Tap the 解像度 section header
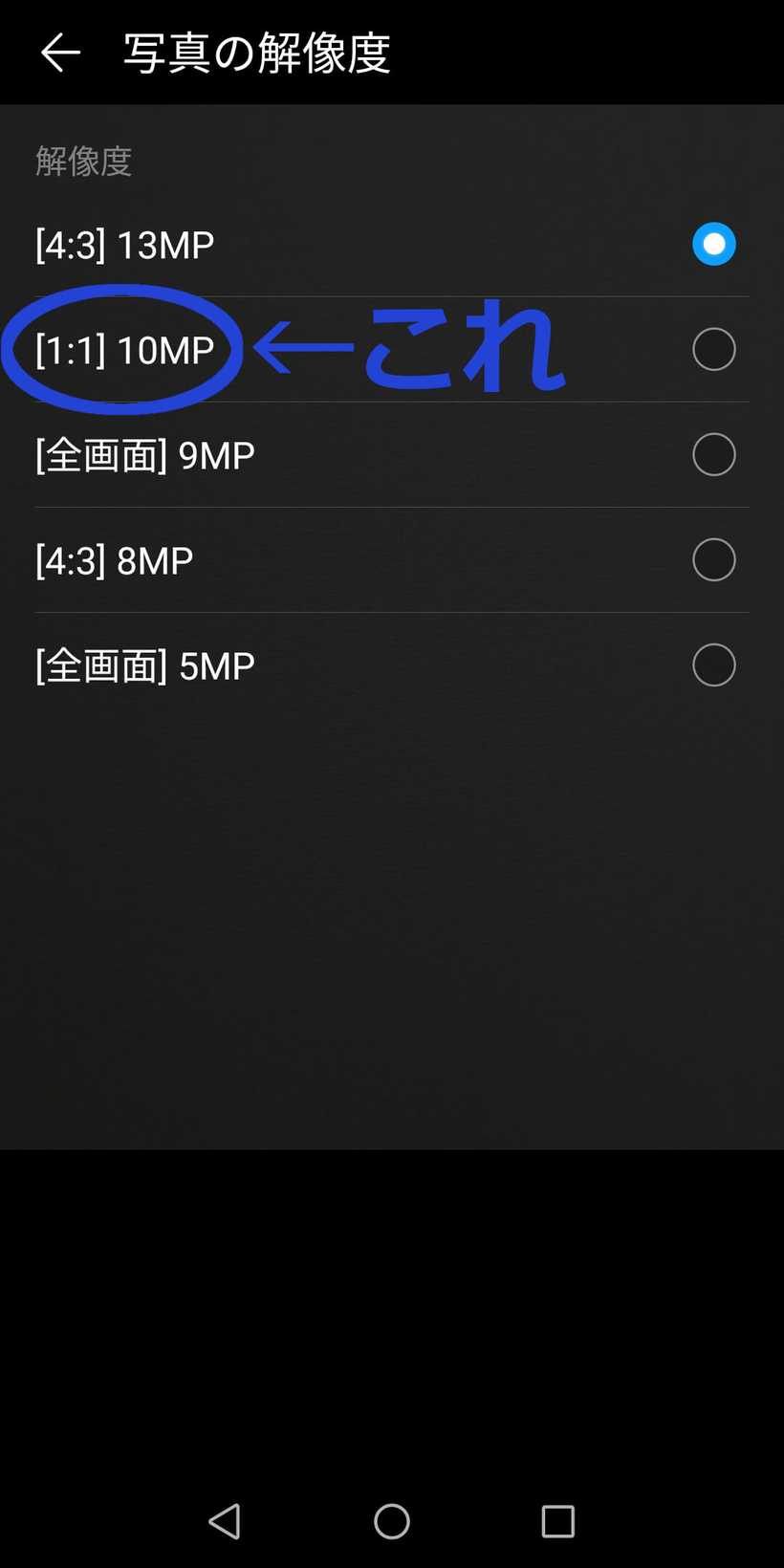The width and height of the screenshot is (784, 1568). pos(83,161)
